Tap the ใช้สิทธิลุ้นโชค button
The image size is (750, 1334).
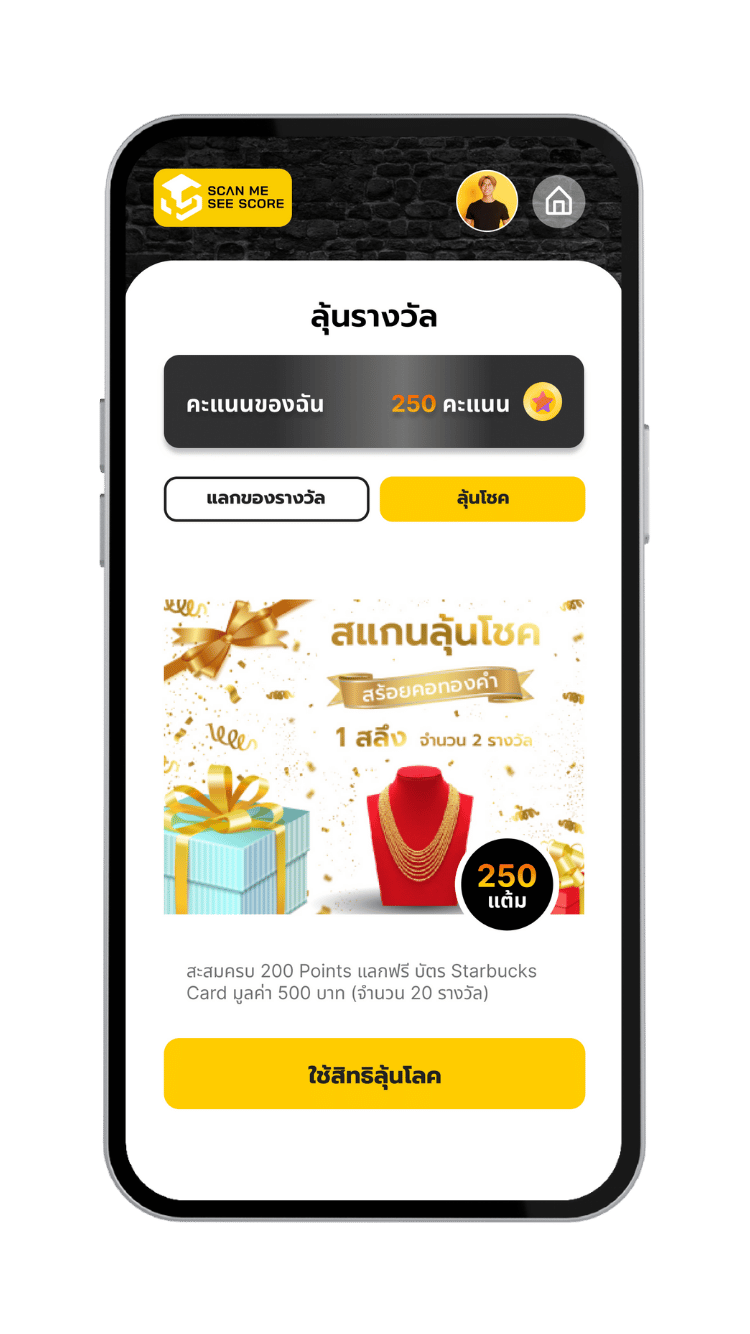point(374,1074)
